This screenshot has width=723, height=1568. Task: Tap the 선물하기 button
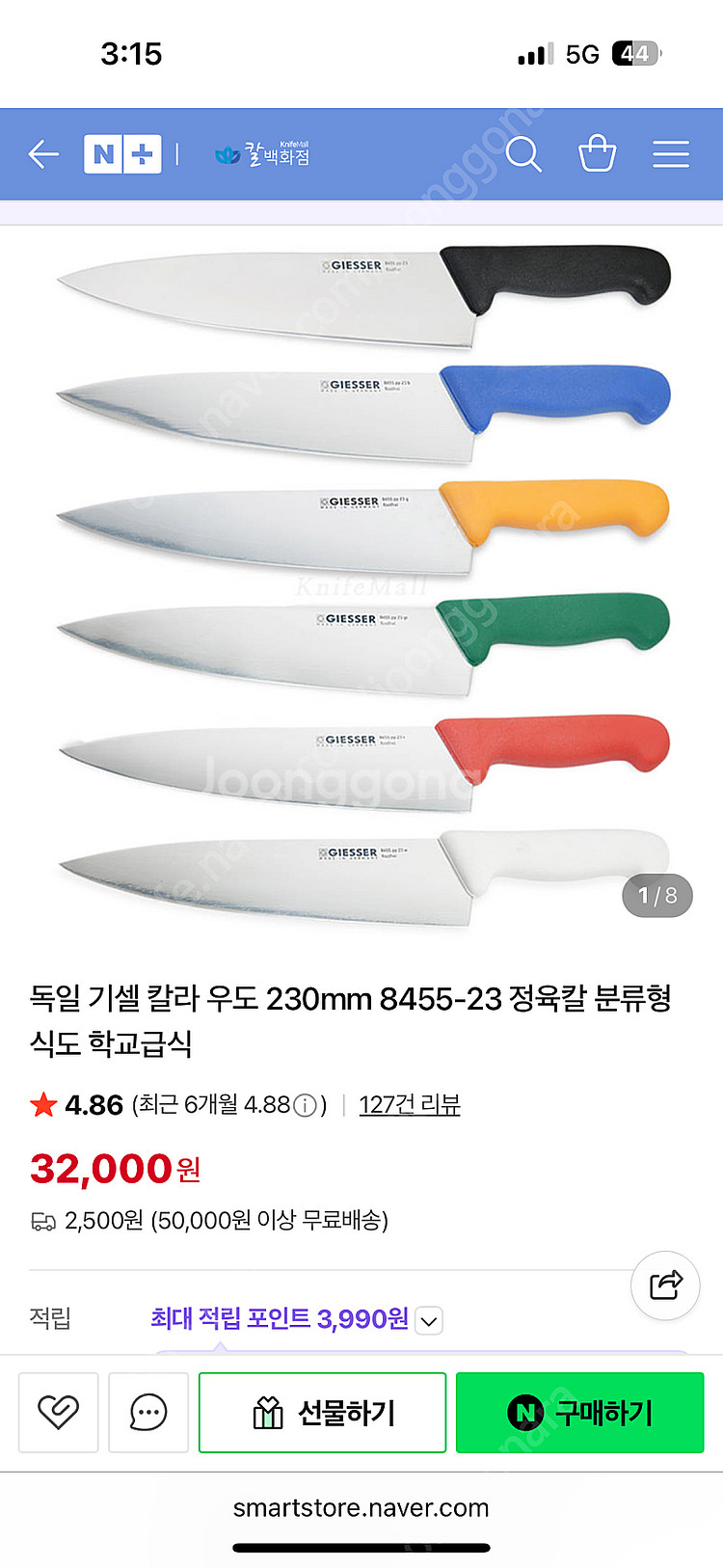[322, 1413]
